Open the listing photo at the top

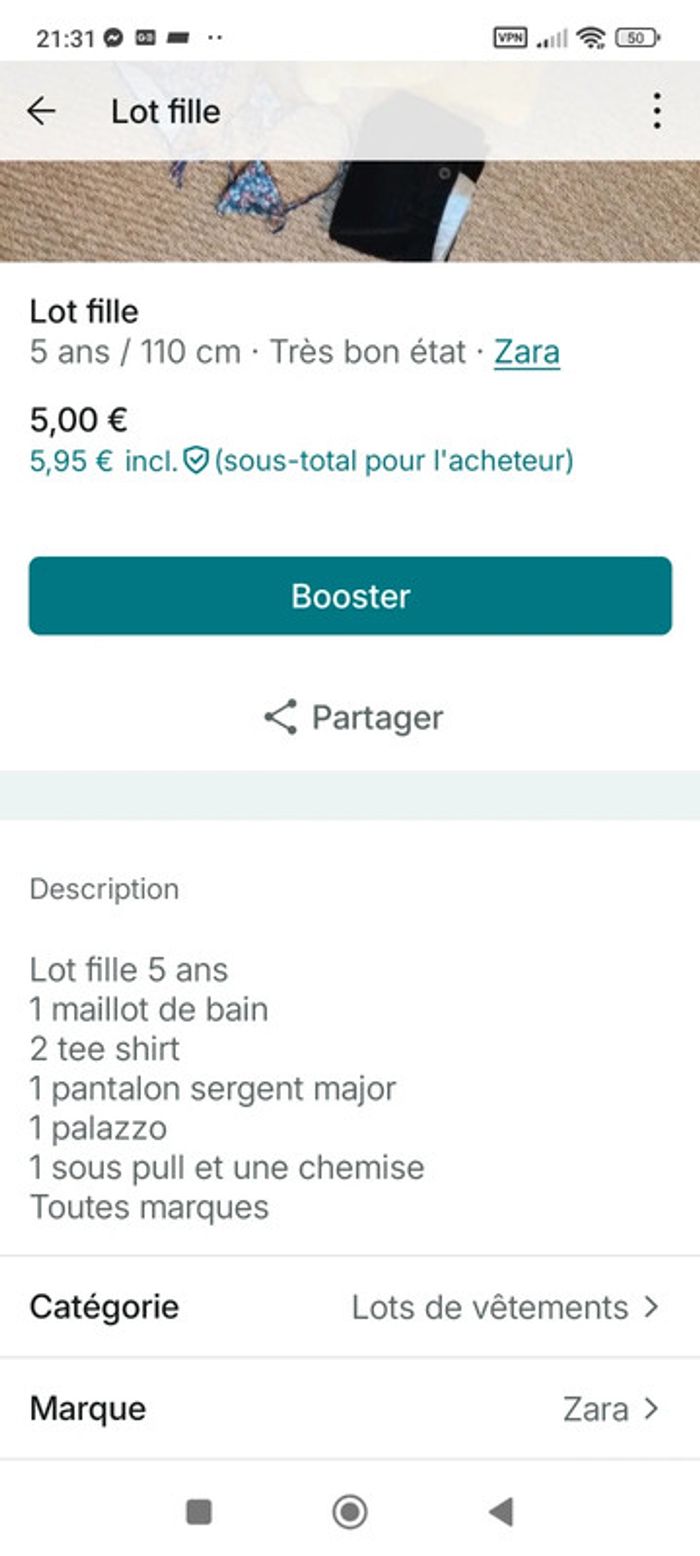click(350, 212)
